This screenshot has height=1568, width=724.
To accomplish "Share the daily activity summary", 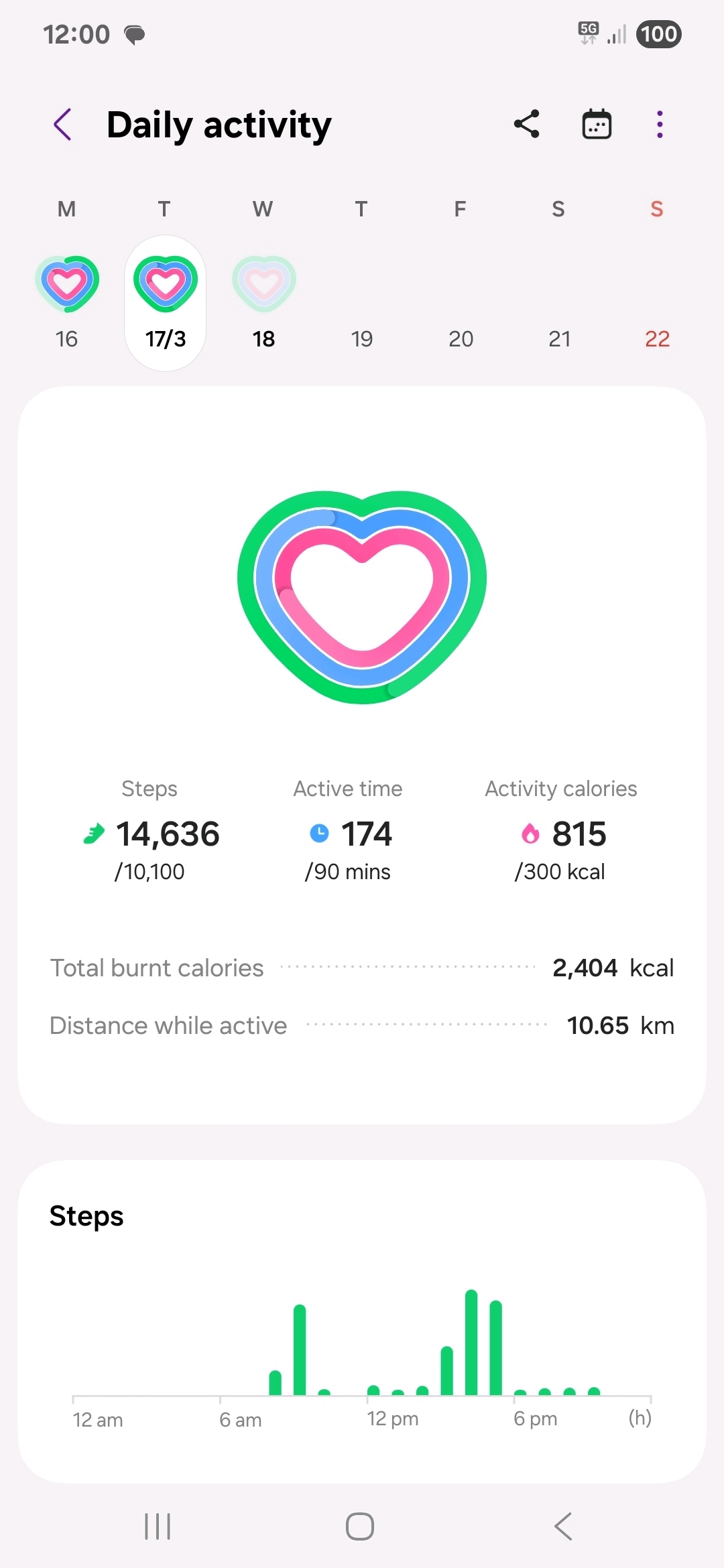I will [x=527, y=125].
